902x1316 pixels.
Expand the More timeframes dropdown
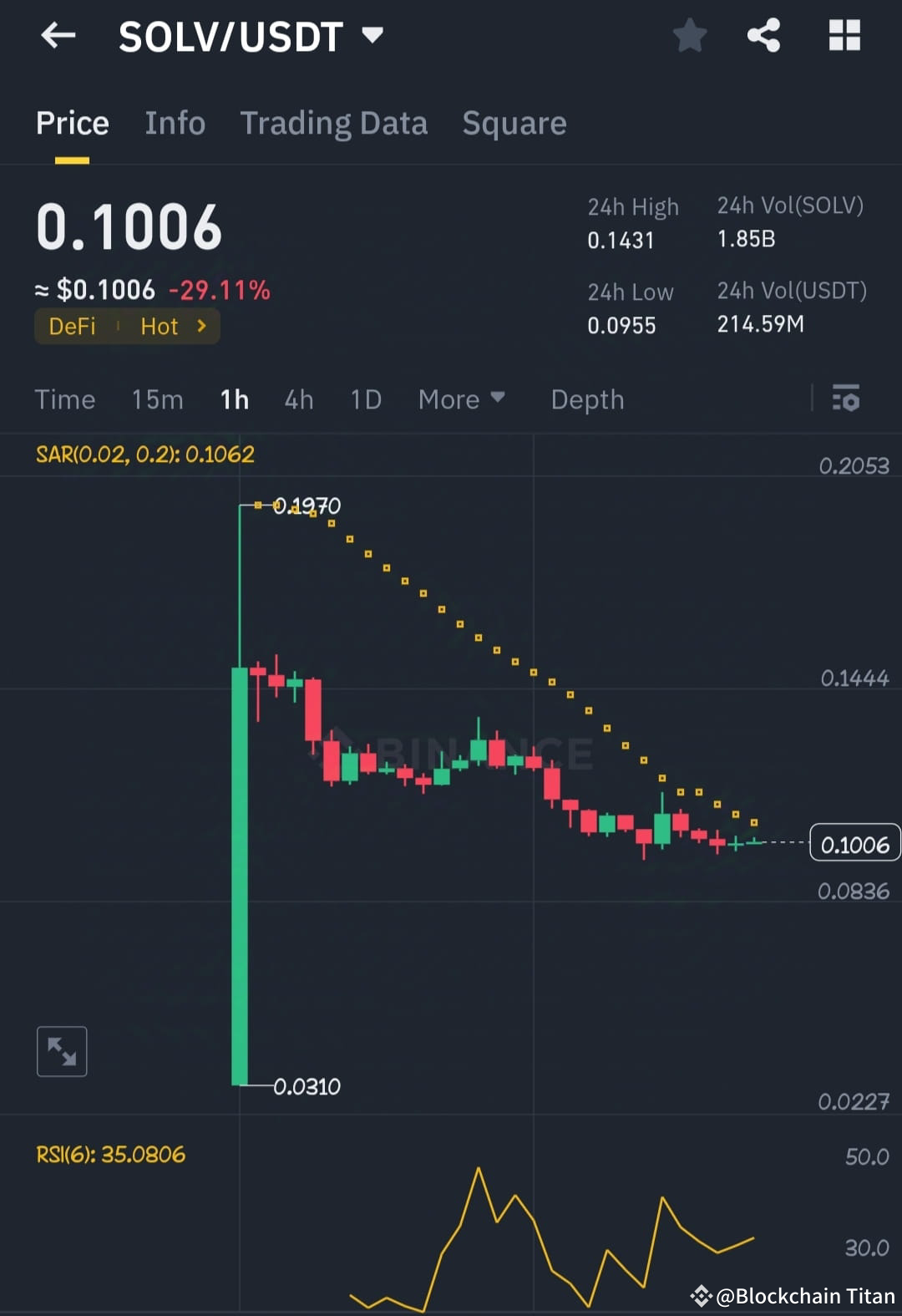click(x=460, y=399)
